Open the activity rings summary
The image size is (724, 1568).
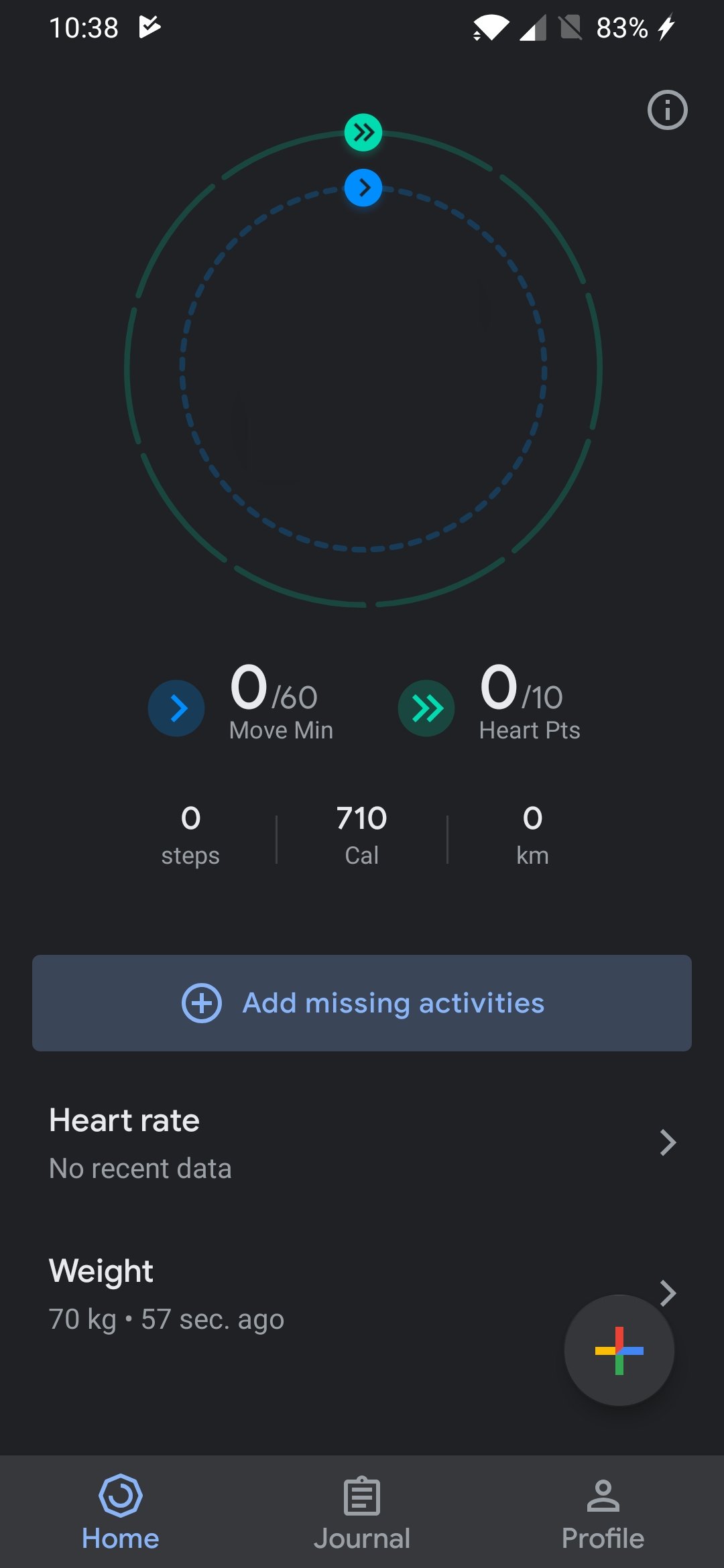pos(363,369)
